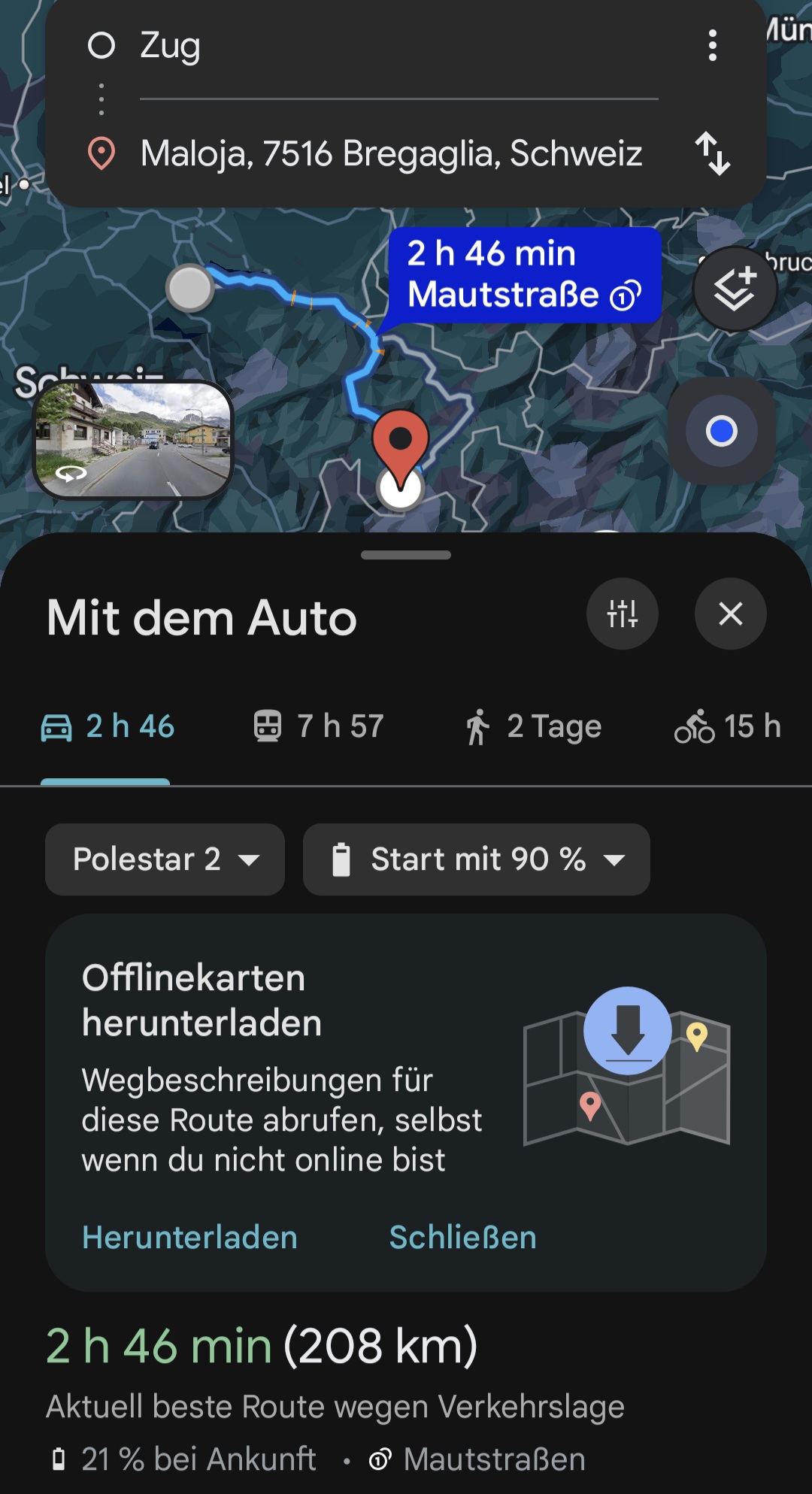Viewport: 812px width, 1494px height.
Task: Change the Start mit 90 % battery level
Action: pos(476,859)
